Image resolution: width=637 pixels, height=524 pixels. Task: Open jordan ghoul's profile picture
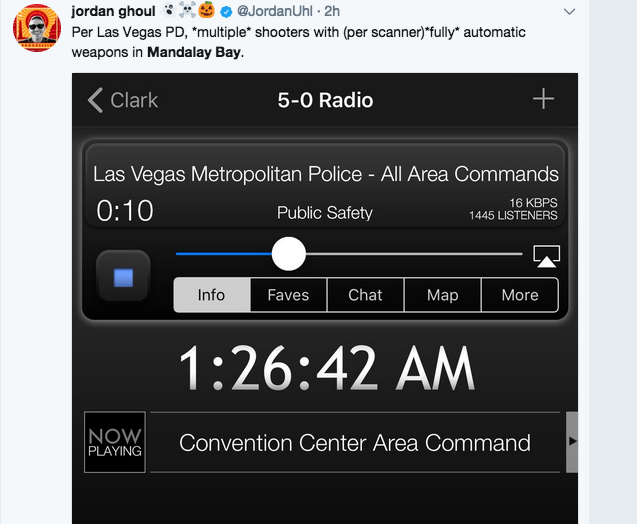(x=37, y=28)
